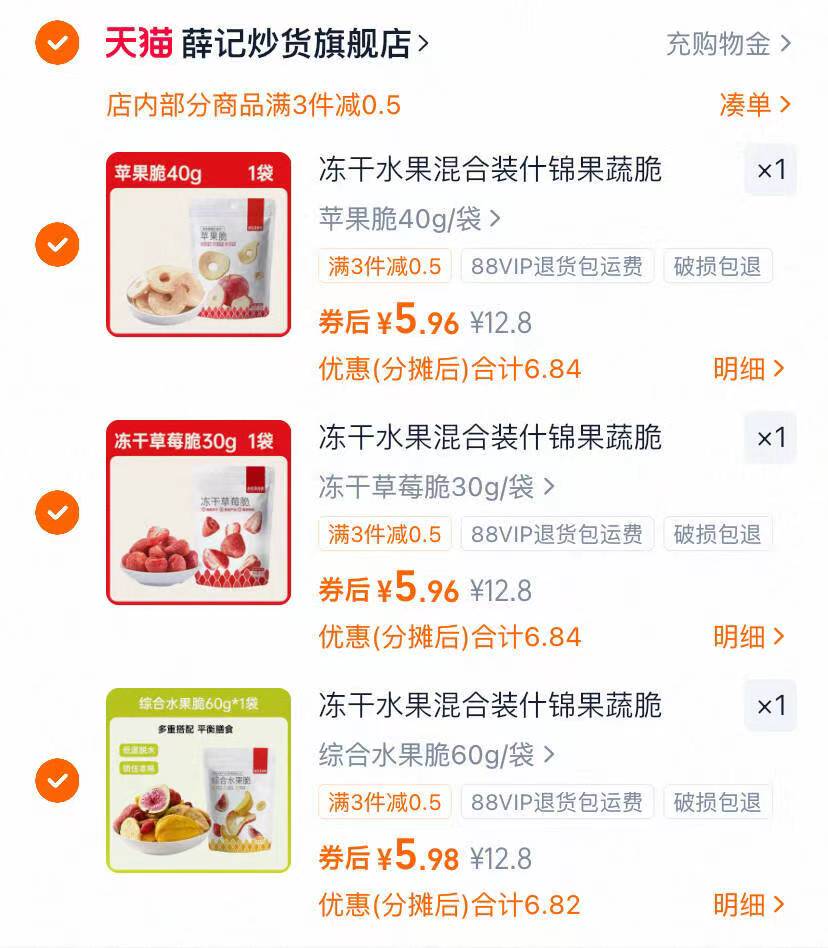Click the 充购物金 option
The image size is (828, 948).
(718, 44)
